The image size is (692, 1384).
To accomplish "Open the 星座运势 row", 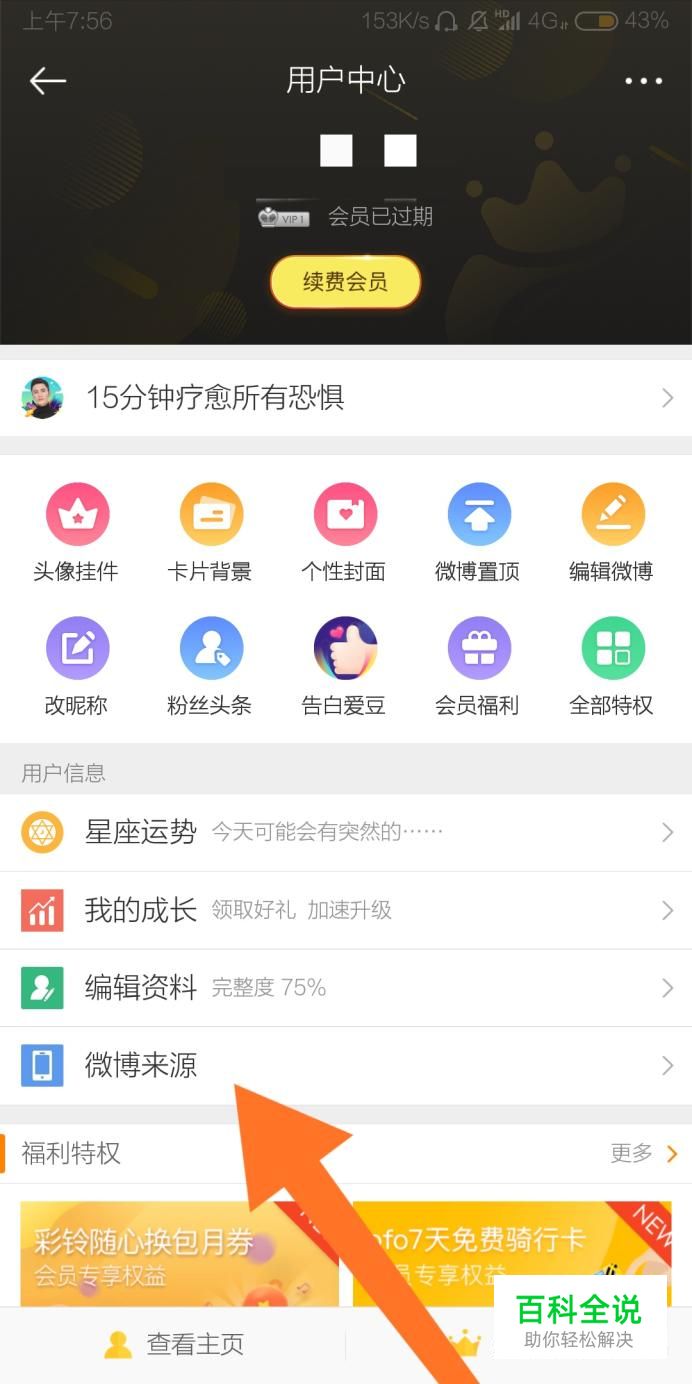I will [x=345, y=832].
